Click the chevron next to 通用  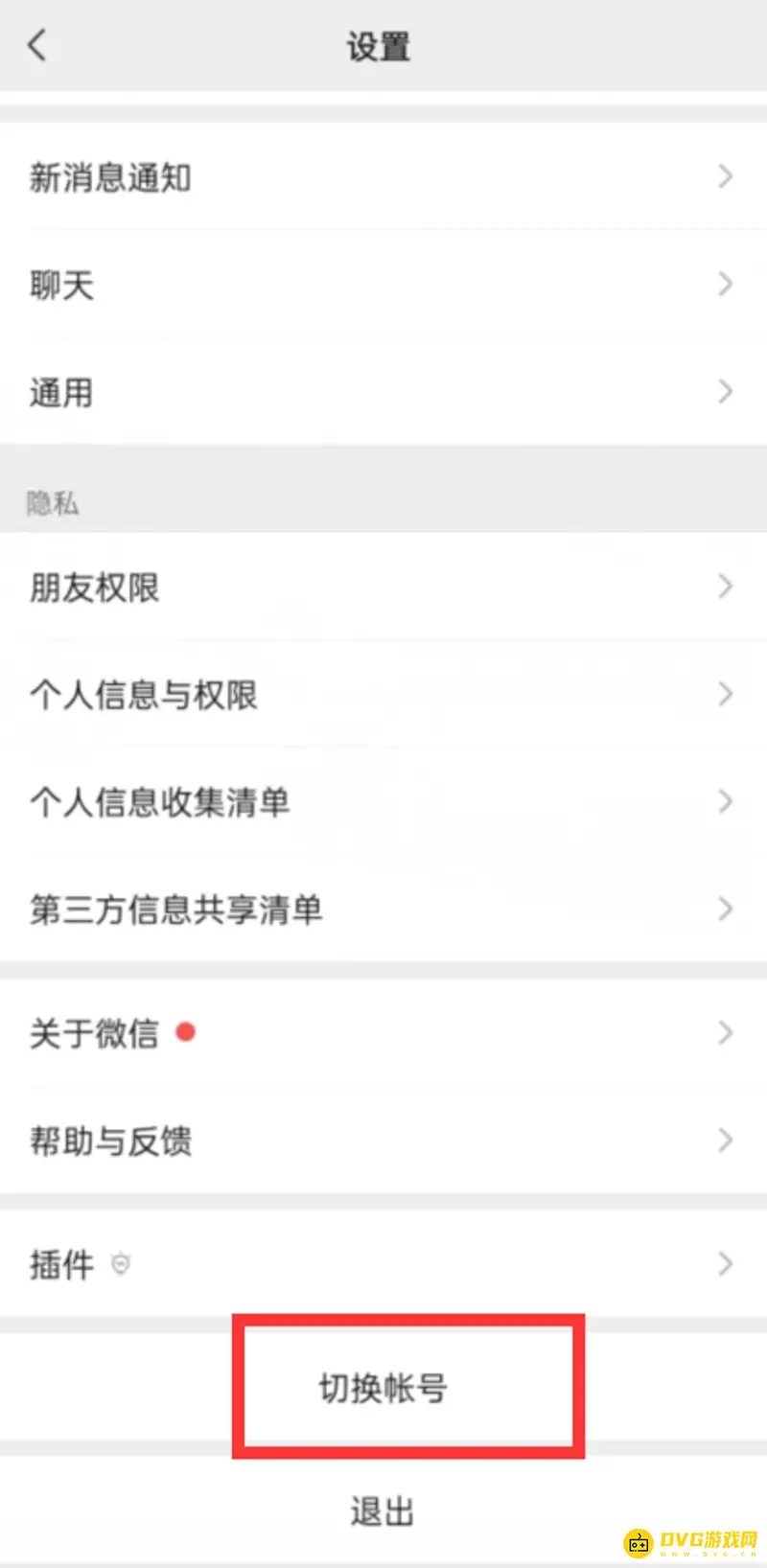(726, 391)
